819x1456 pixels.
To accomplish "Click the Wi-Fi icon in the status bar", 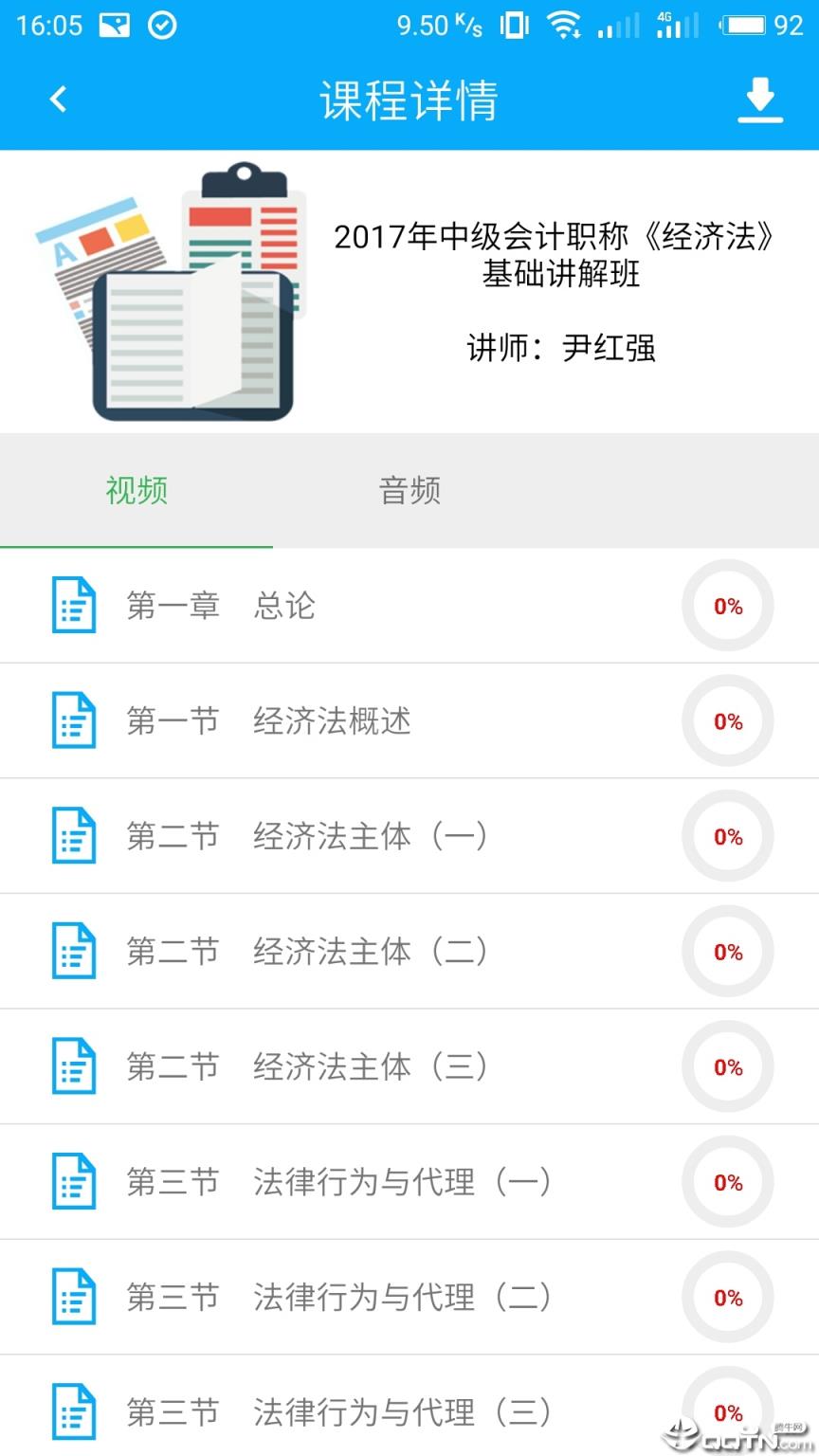I will pyautogui.click(x=564, y=26).
